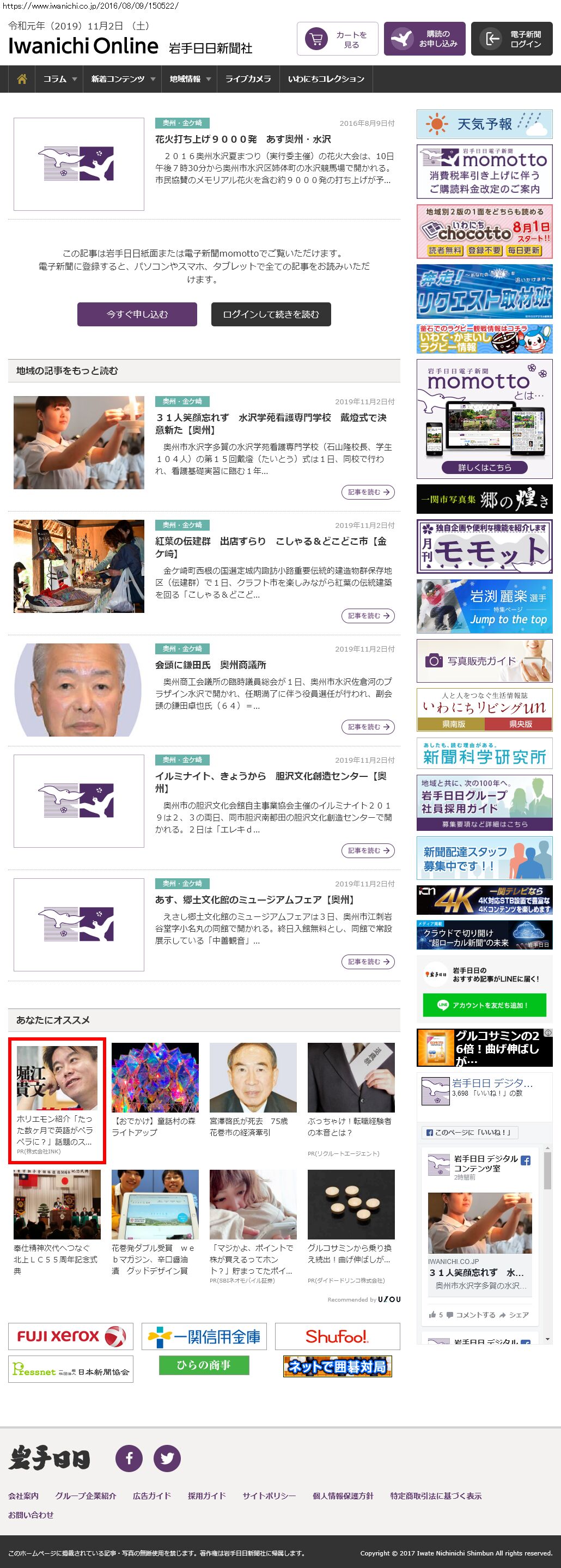Visit the Iwanichi Facebook page icon
Screen dimensions: 561x1568
[x=129, y=1458]
